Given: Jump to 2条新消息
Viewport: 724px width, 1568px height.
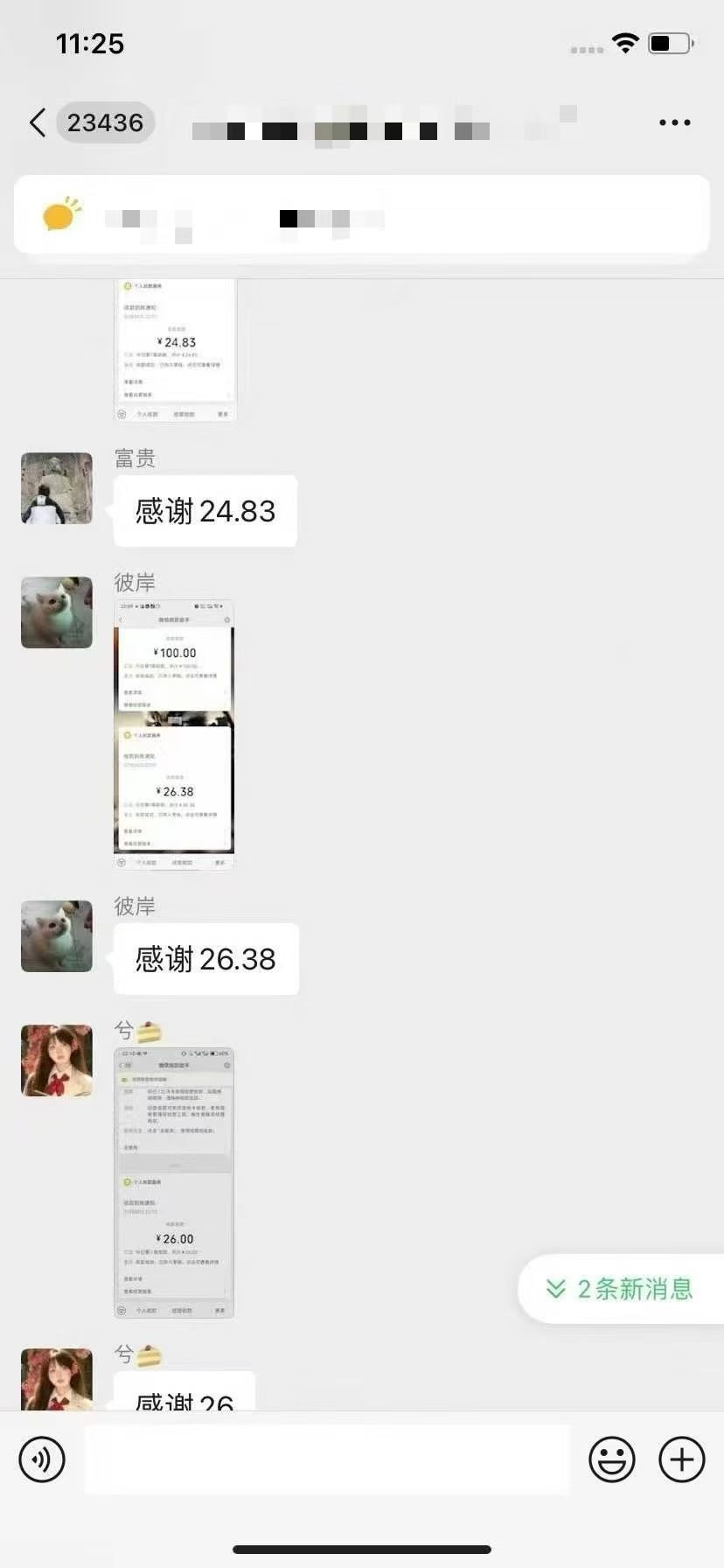Looking at the screenshot, I should point(620,1288).
